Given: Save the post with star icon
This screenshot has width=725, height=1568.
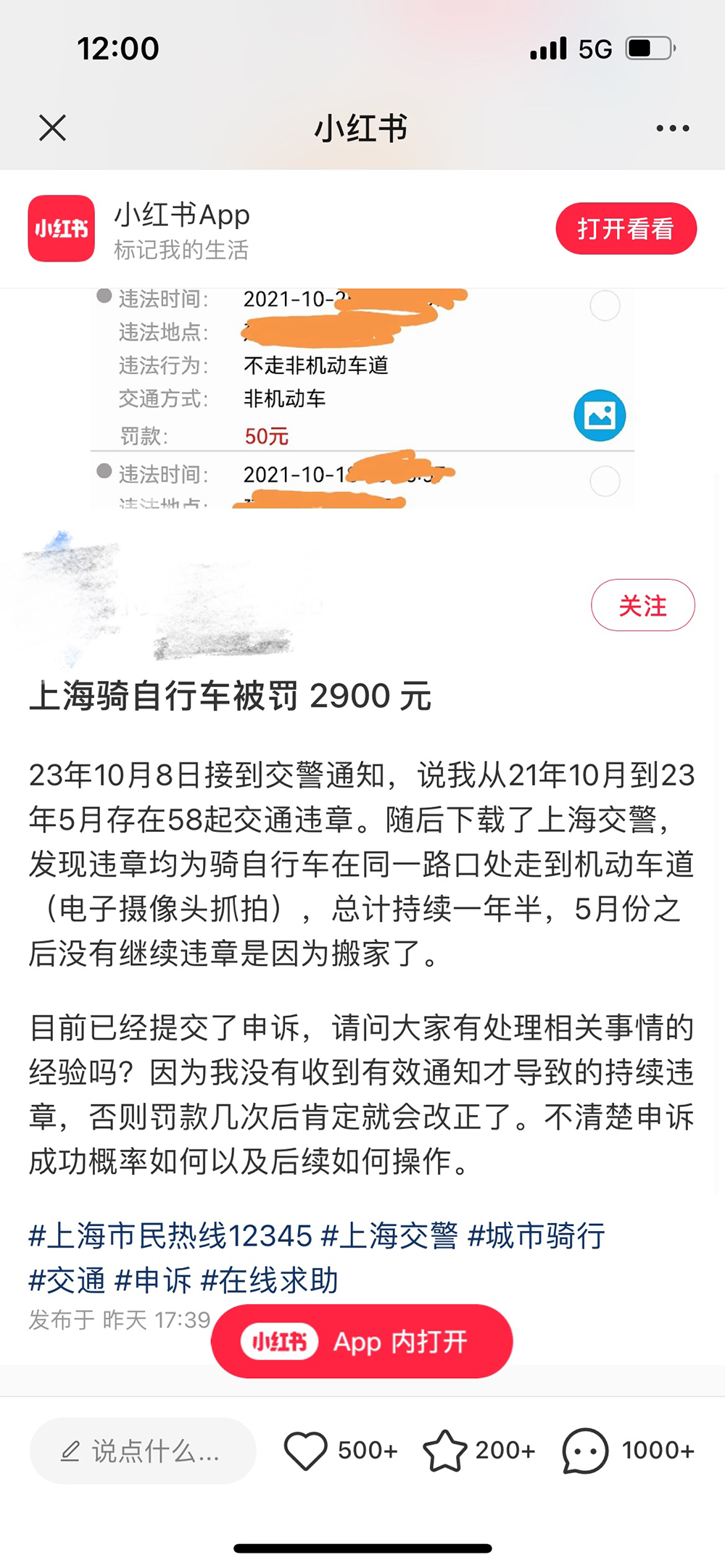Looking at the screenshot, I should pos(444,1451).
